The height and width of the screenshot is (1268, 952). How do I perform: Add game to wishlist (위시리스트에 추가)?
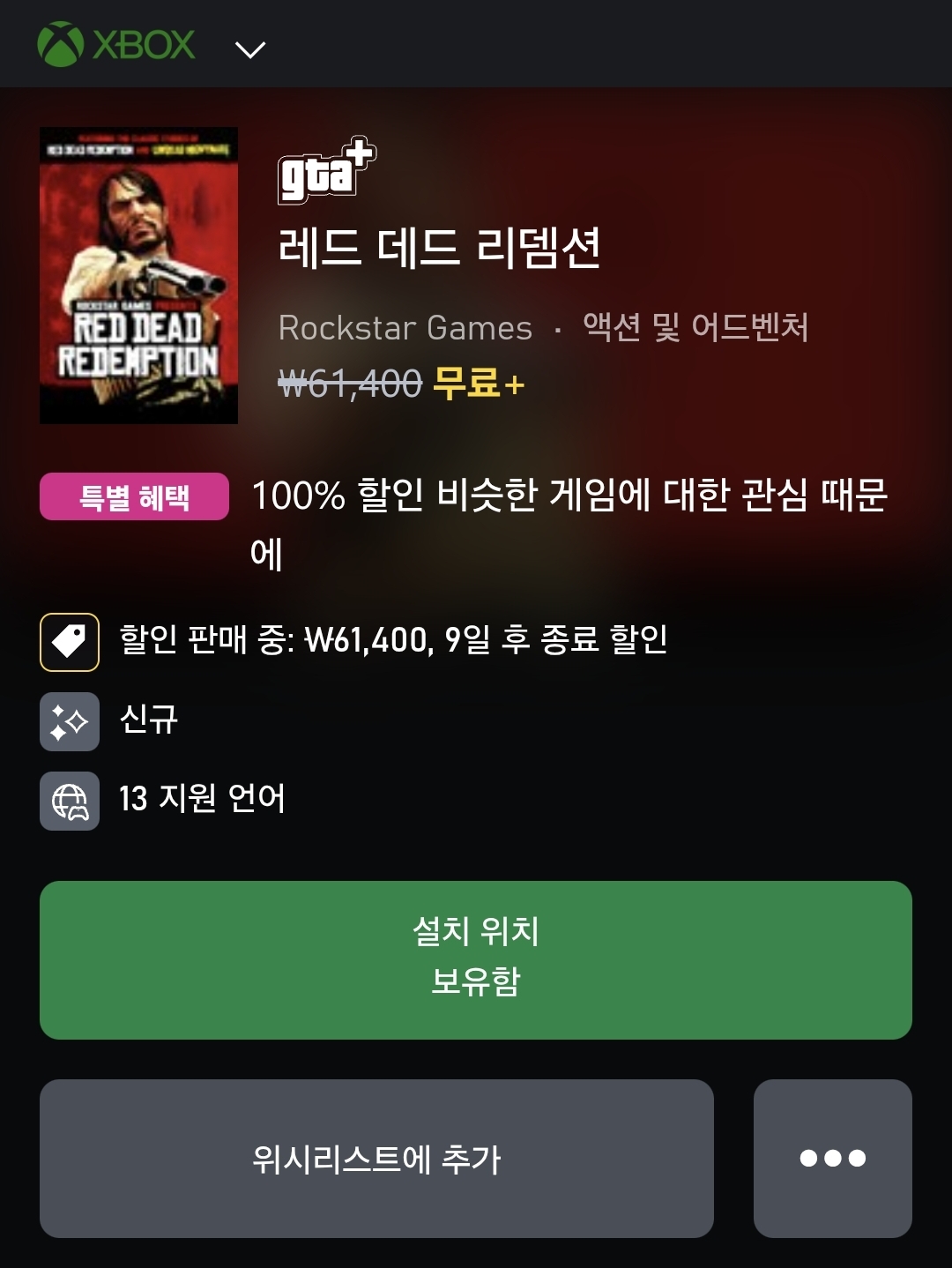click(x=376, y=1158)
